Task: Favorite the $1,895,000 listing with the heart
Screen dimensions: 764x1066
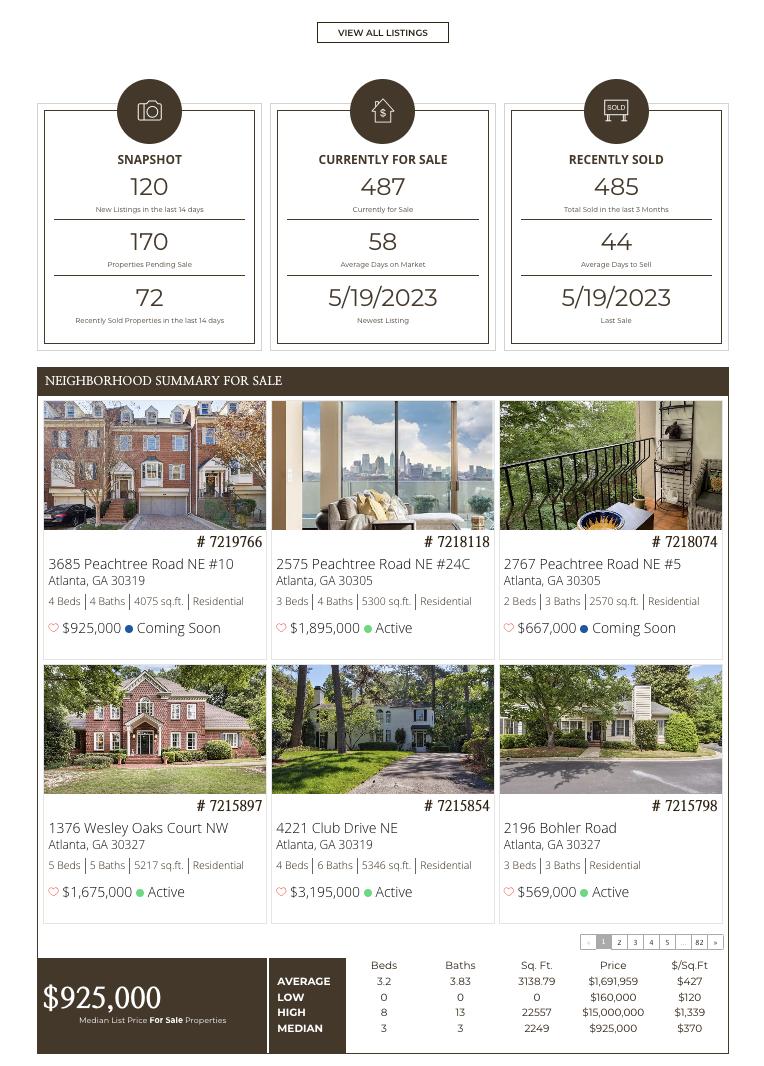Action: click(281, 628)
